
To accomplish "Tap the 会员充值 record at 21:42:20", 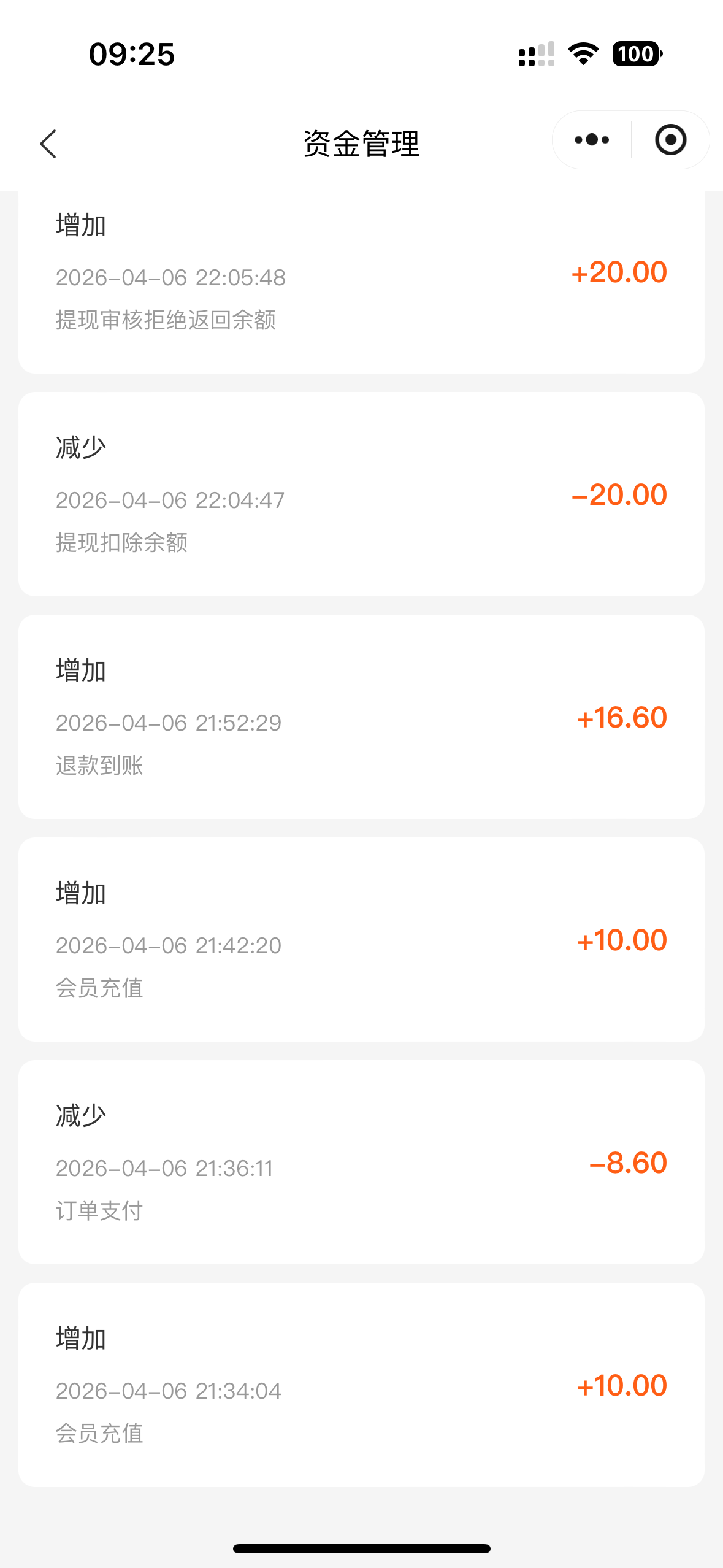I will tap(361, 940).
